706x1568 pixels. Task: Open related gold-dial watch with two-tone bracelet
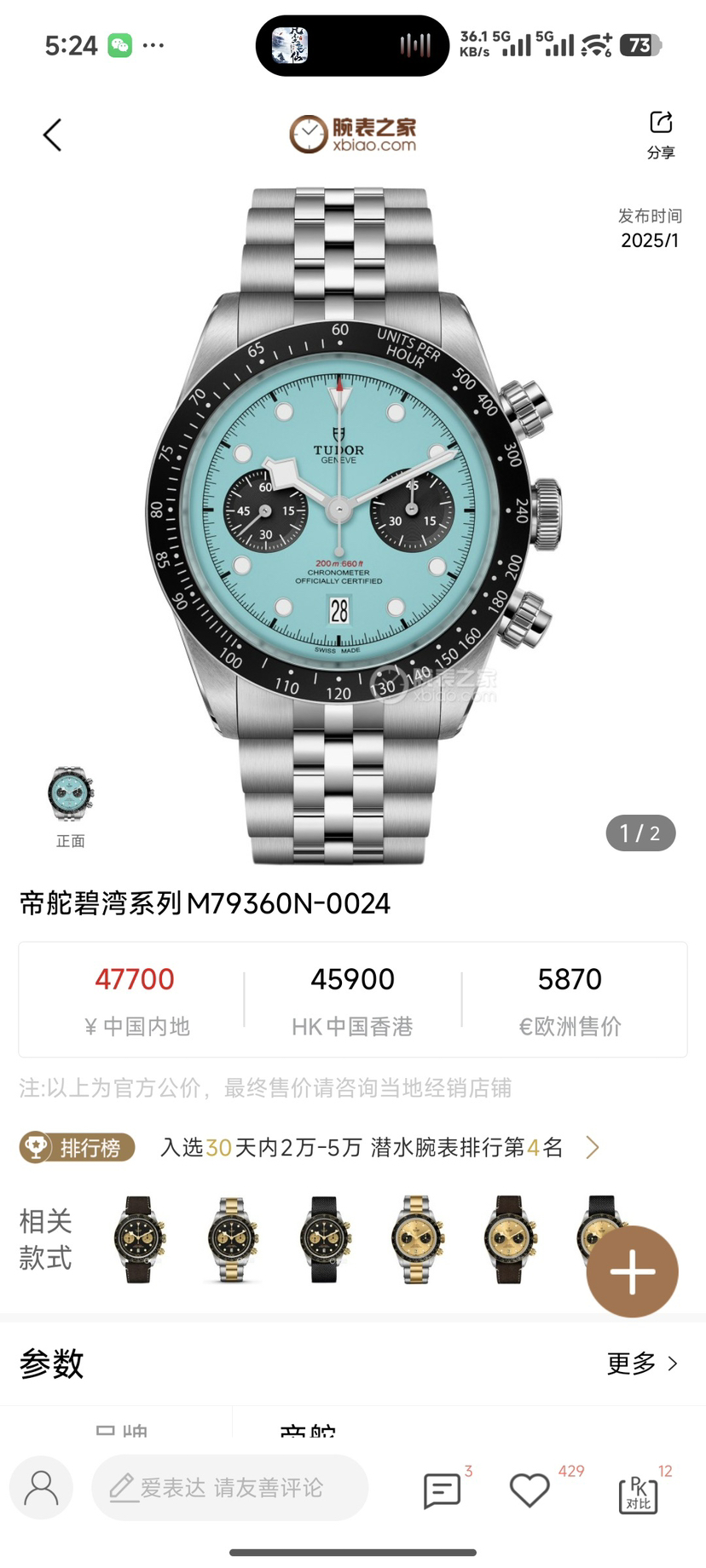point(417,1240)
